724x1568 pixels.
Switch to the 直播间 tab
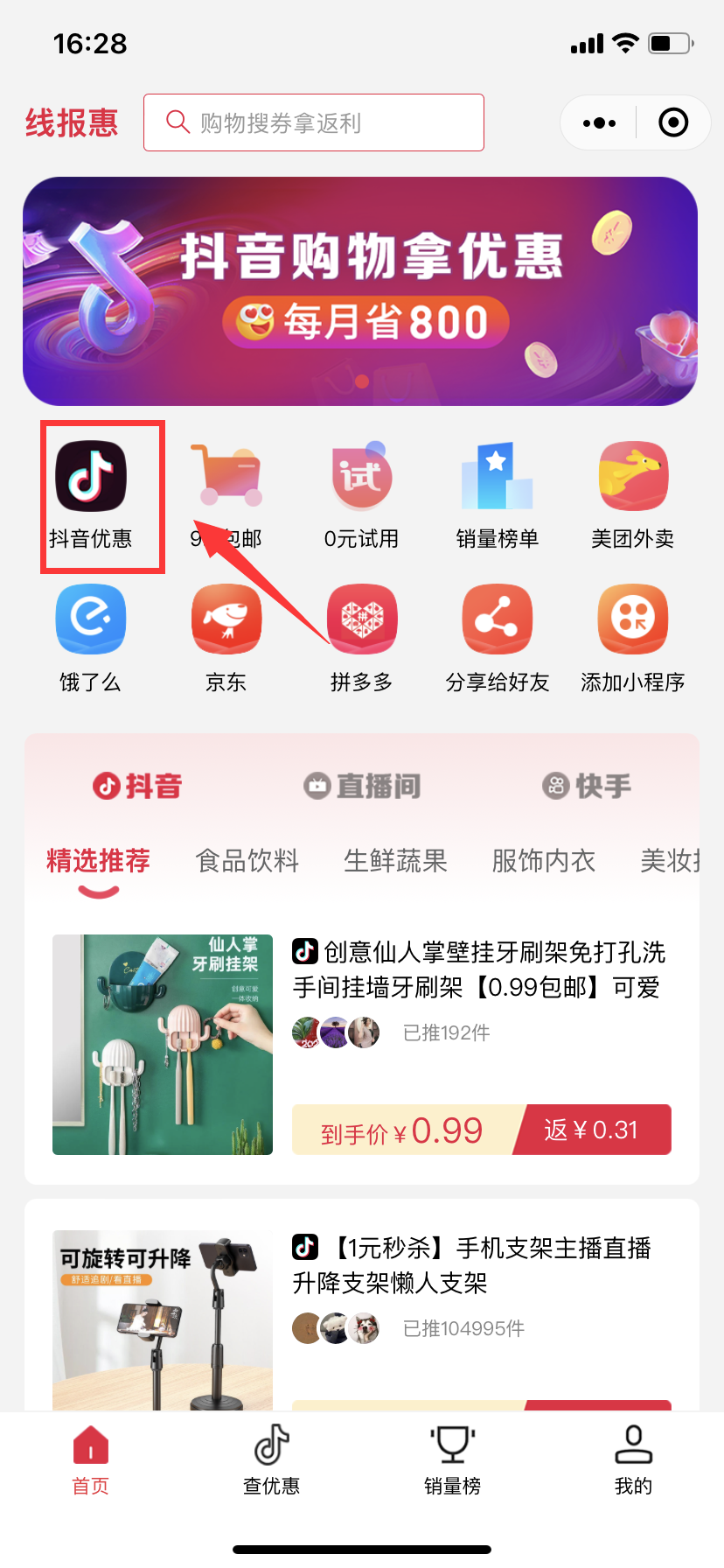(x=362, y=786)
